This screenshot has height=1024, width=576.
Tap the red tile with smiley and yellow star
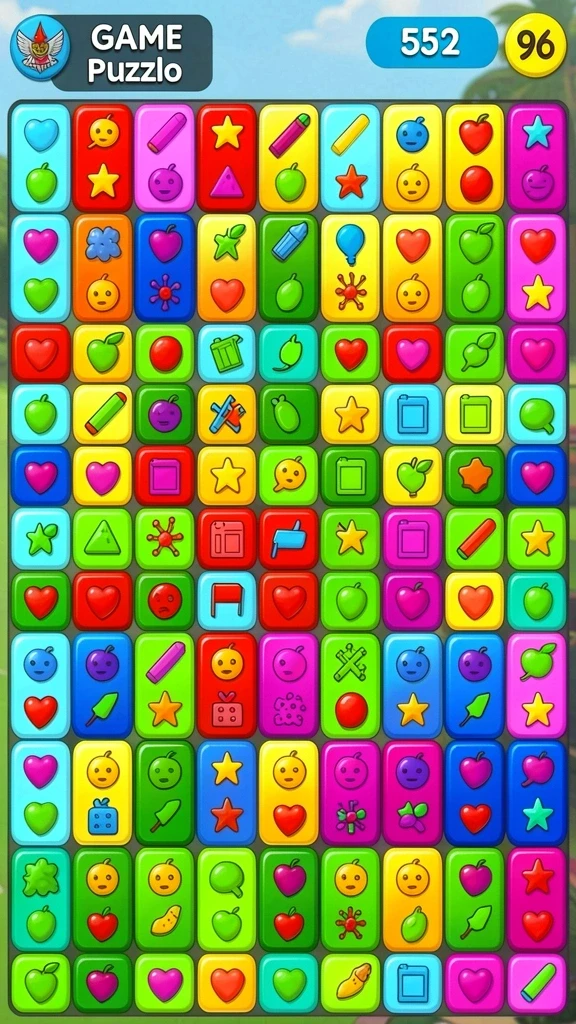[103, 157]
